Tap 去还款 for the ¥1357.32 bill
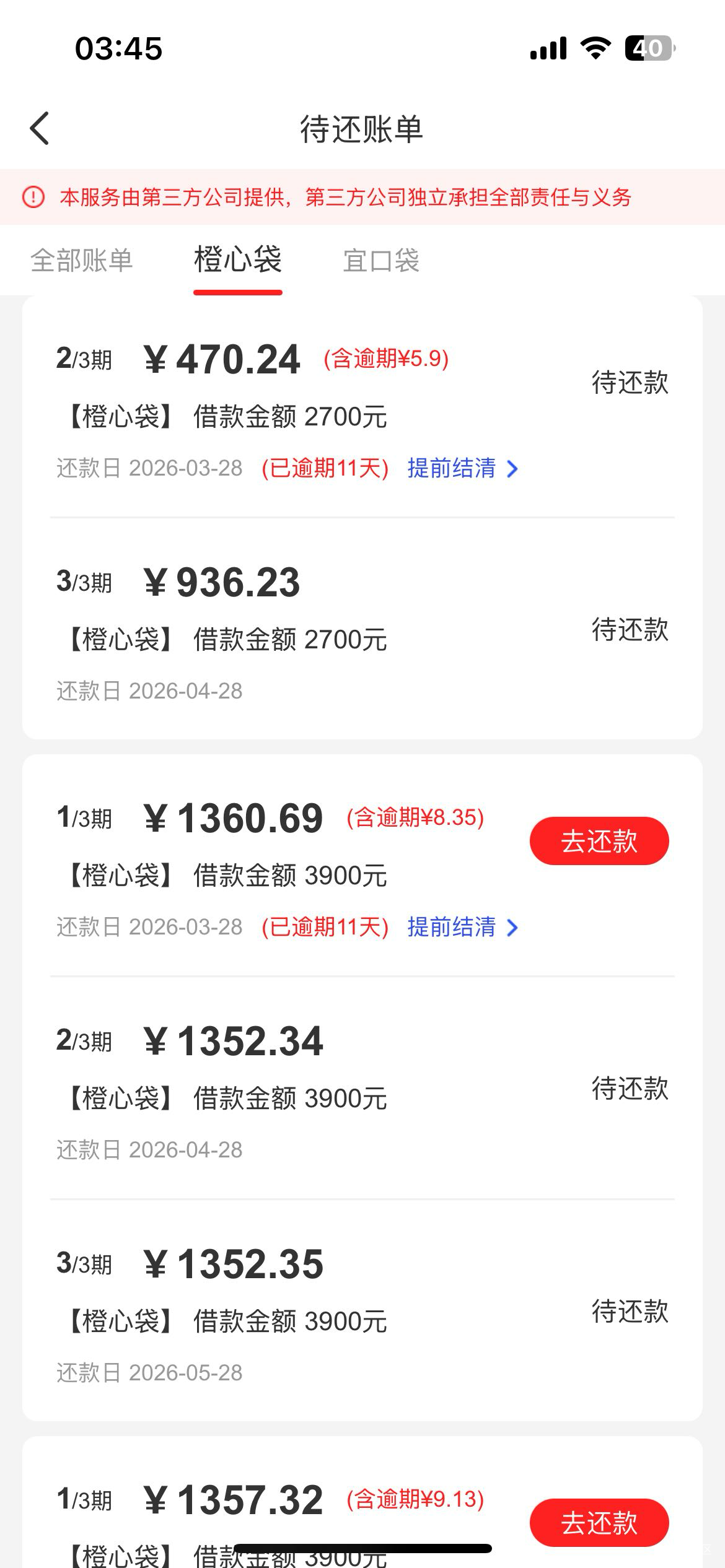 (599, 1523)
